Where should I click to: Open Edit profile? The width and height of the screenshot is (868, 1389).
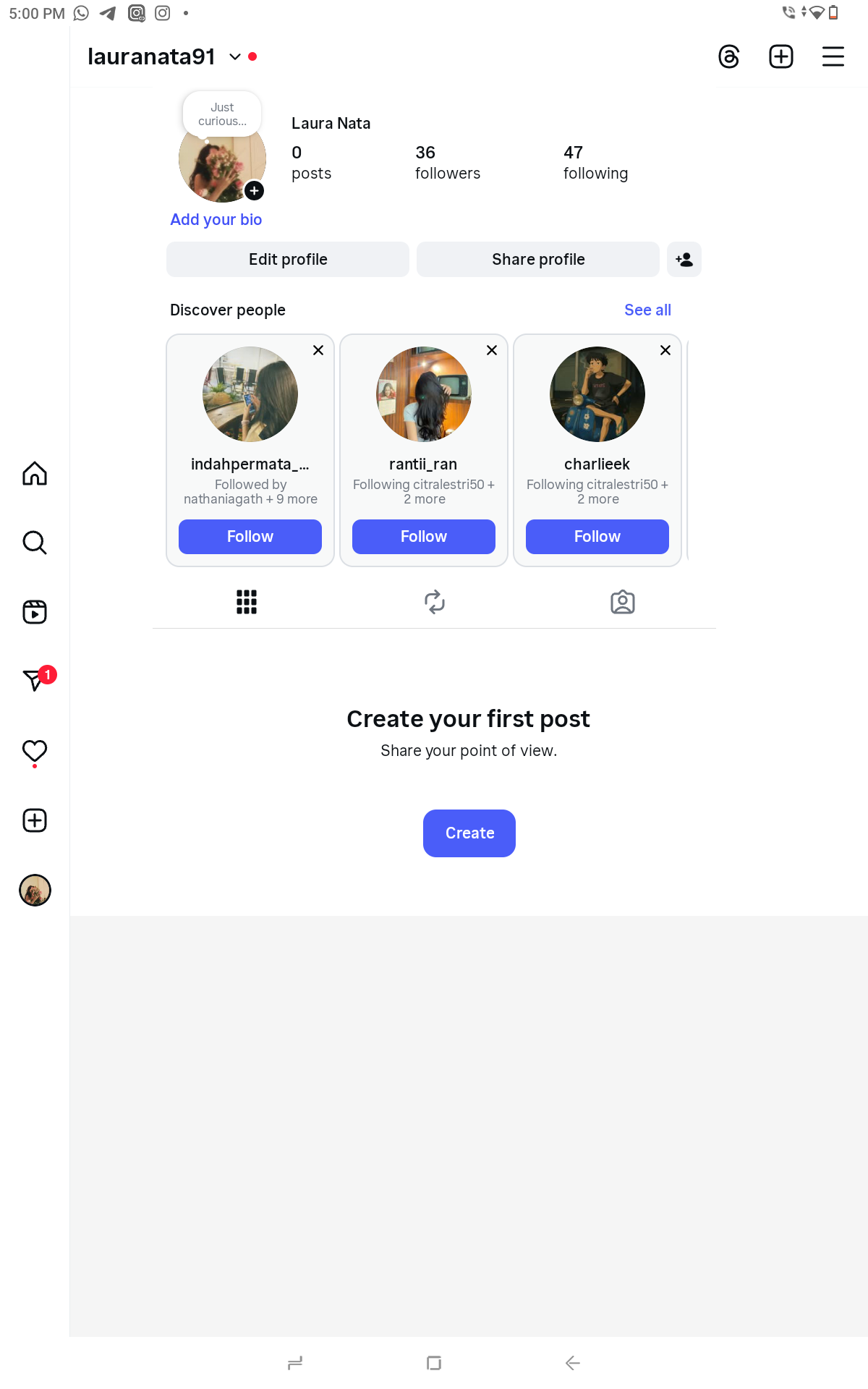click(288, 259)
